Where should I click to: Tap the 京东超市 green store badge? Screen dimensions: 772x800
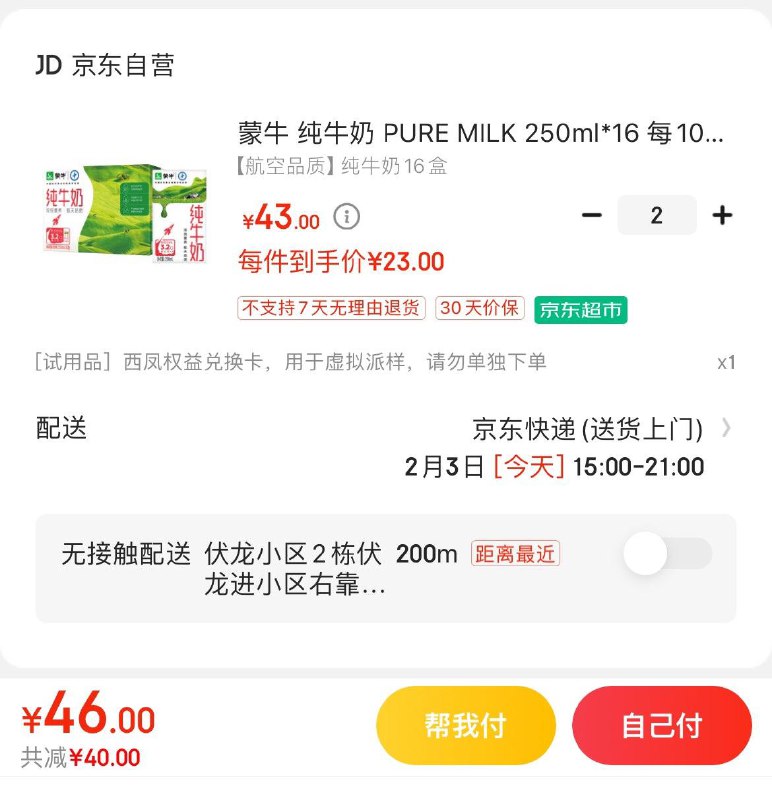click(x=580, y=311)
